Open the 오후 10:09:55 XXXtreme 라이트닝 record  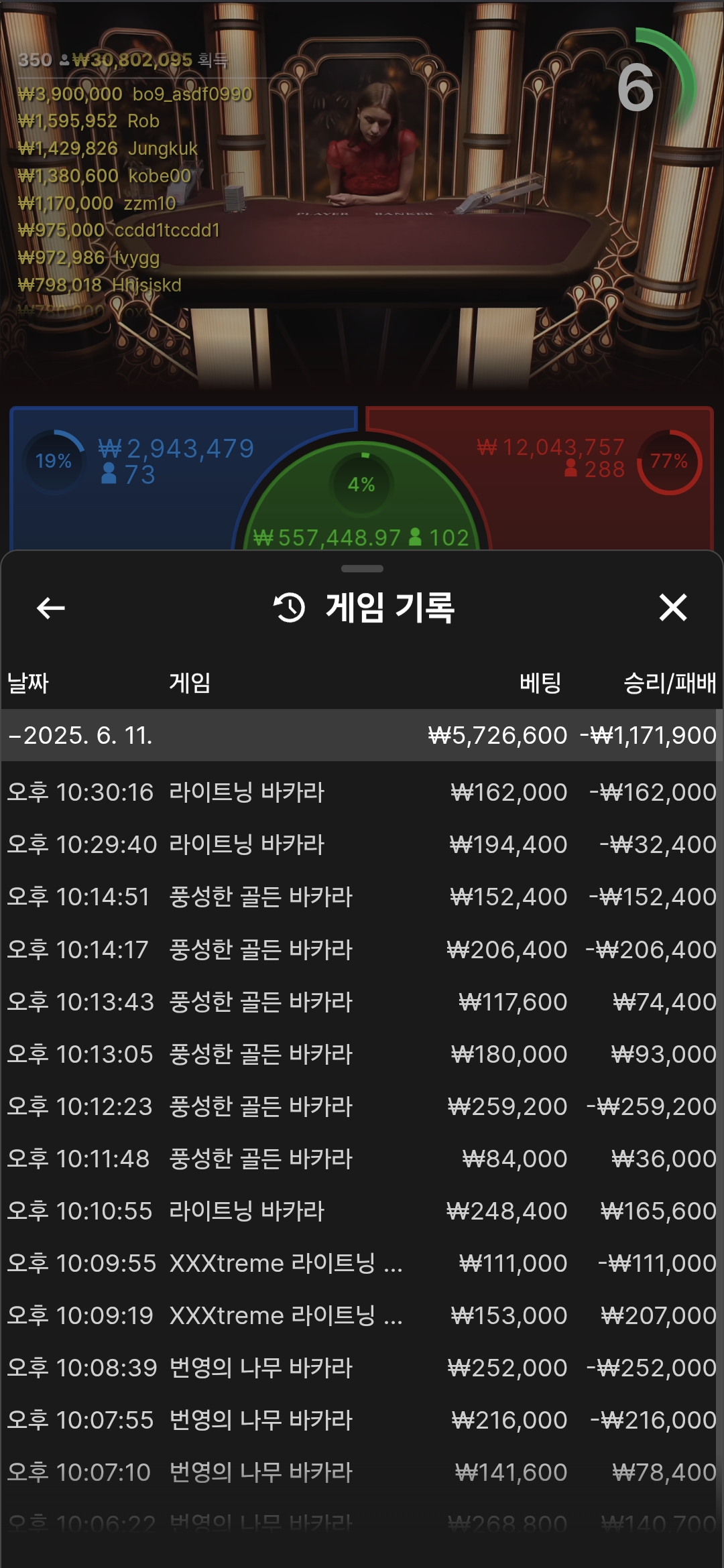point(362,1263)
